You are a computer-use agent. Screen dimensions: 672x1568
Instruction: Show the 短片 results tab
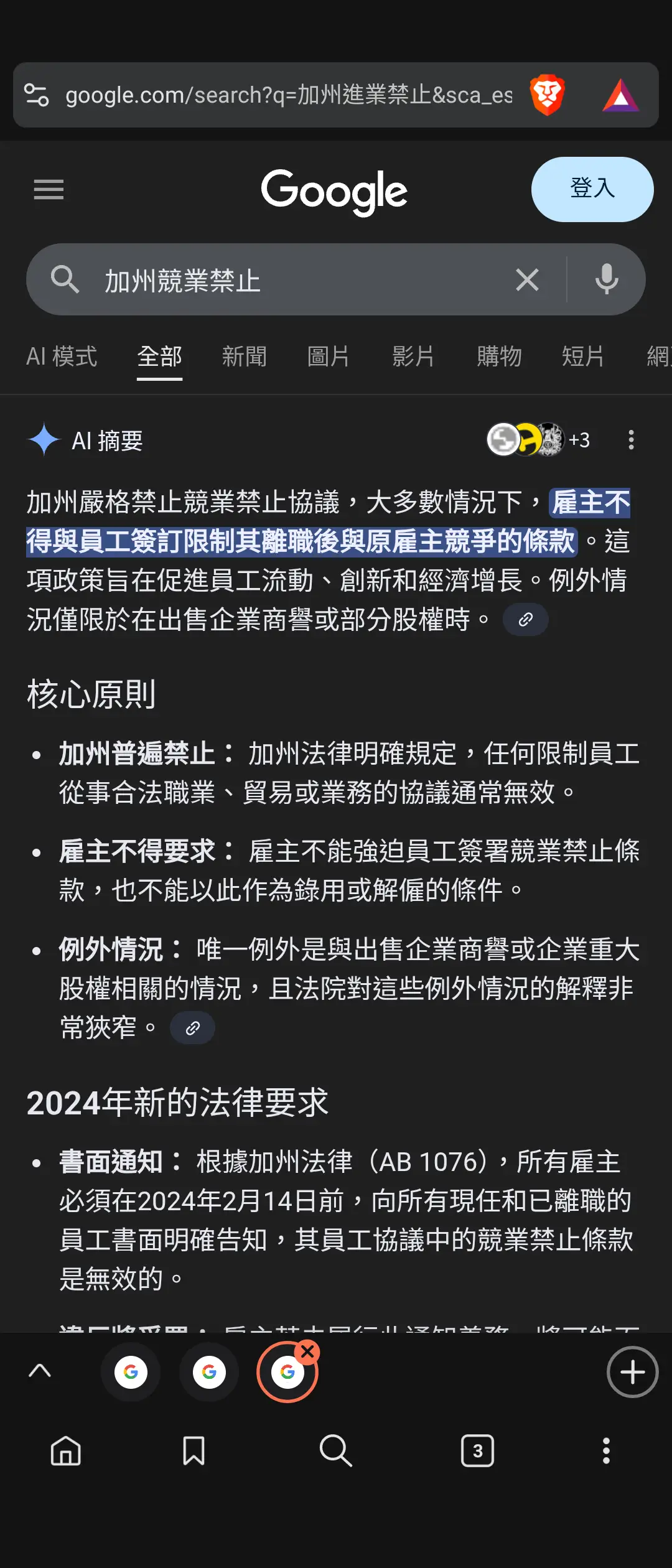click(x=583, y=357)
